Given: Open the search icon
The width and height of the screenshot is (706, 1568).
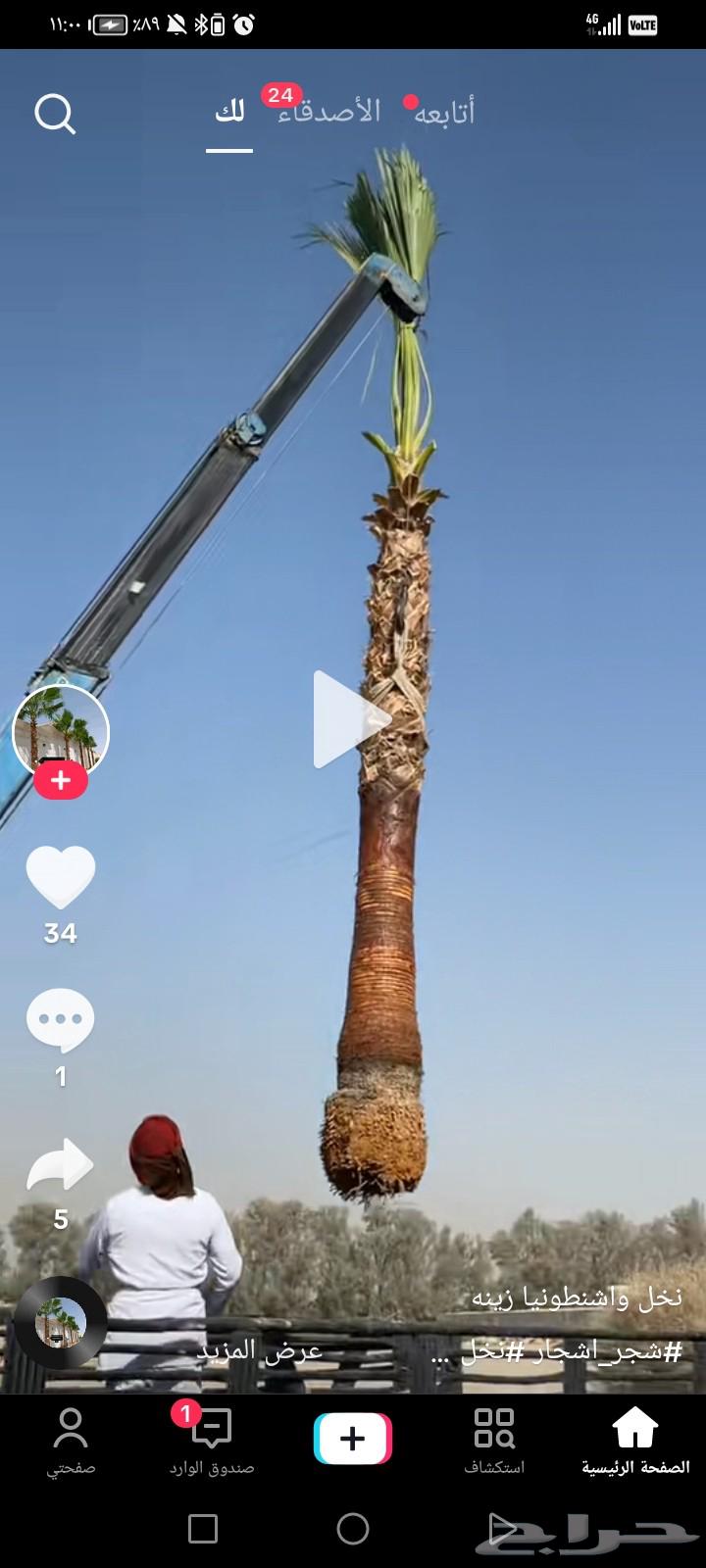Looking at the screenshot, I should click(56, 116).
